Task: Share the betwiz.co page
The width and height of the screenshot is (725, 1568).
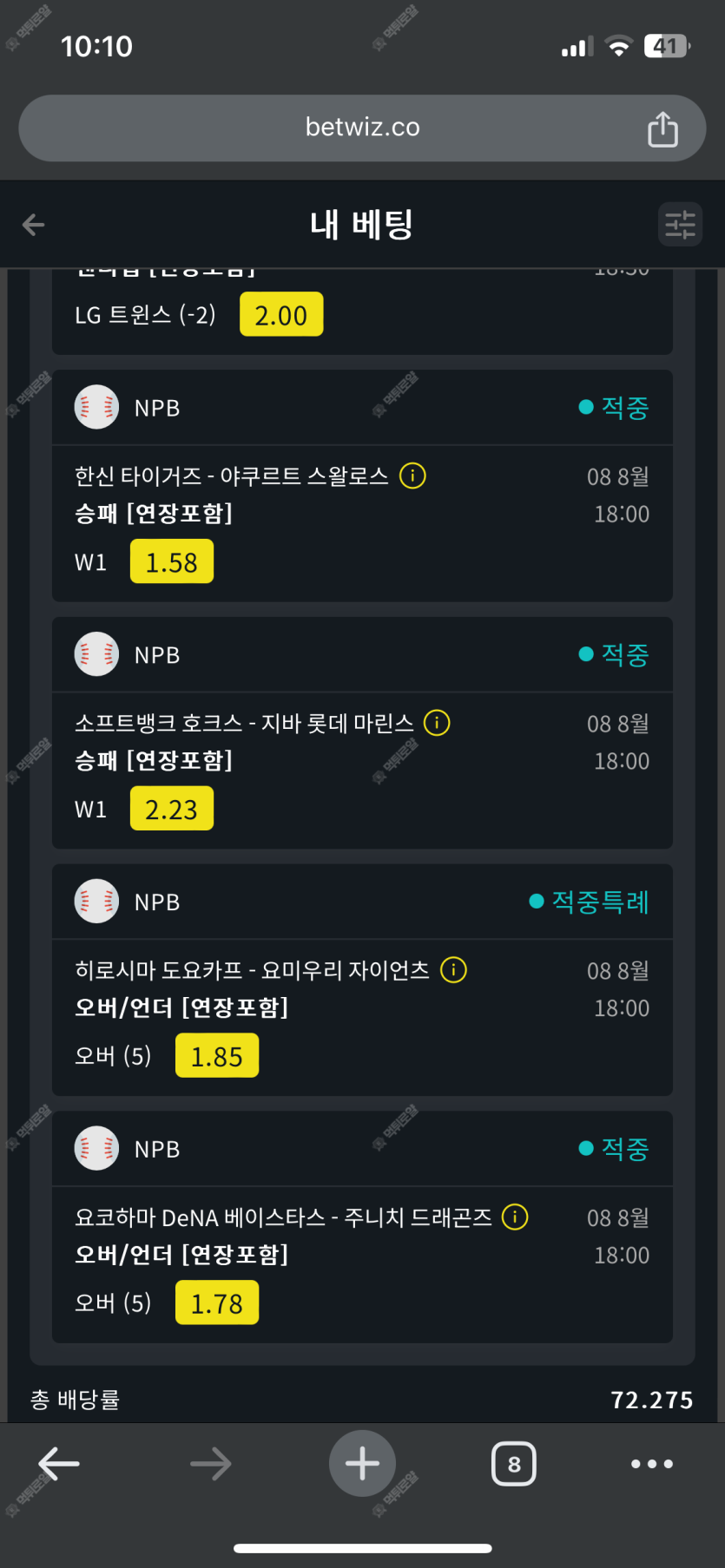Action: pyautogui.click(x=662, y=128)
